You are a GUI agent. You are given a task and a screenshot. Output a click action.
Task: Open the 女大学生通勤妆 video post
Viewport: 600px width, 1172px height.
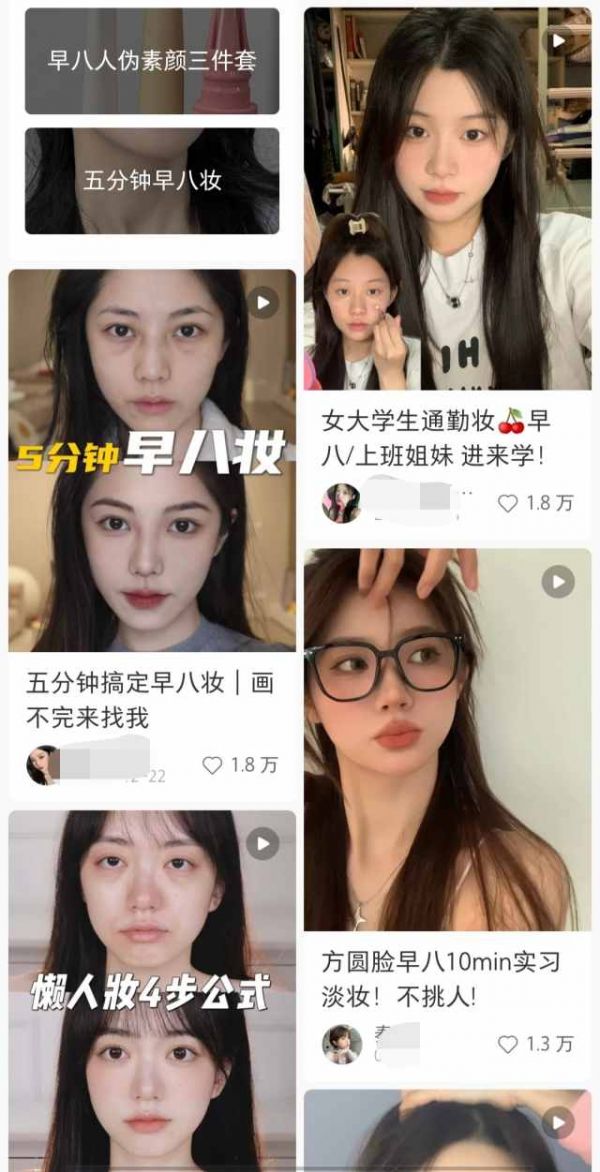pos(447,198)
